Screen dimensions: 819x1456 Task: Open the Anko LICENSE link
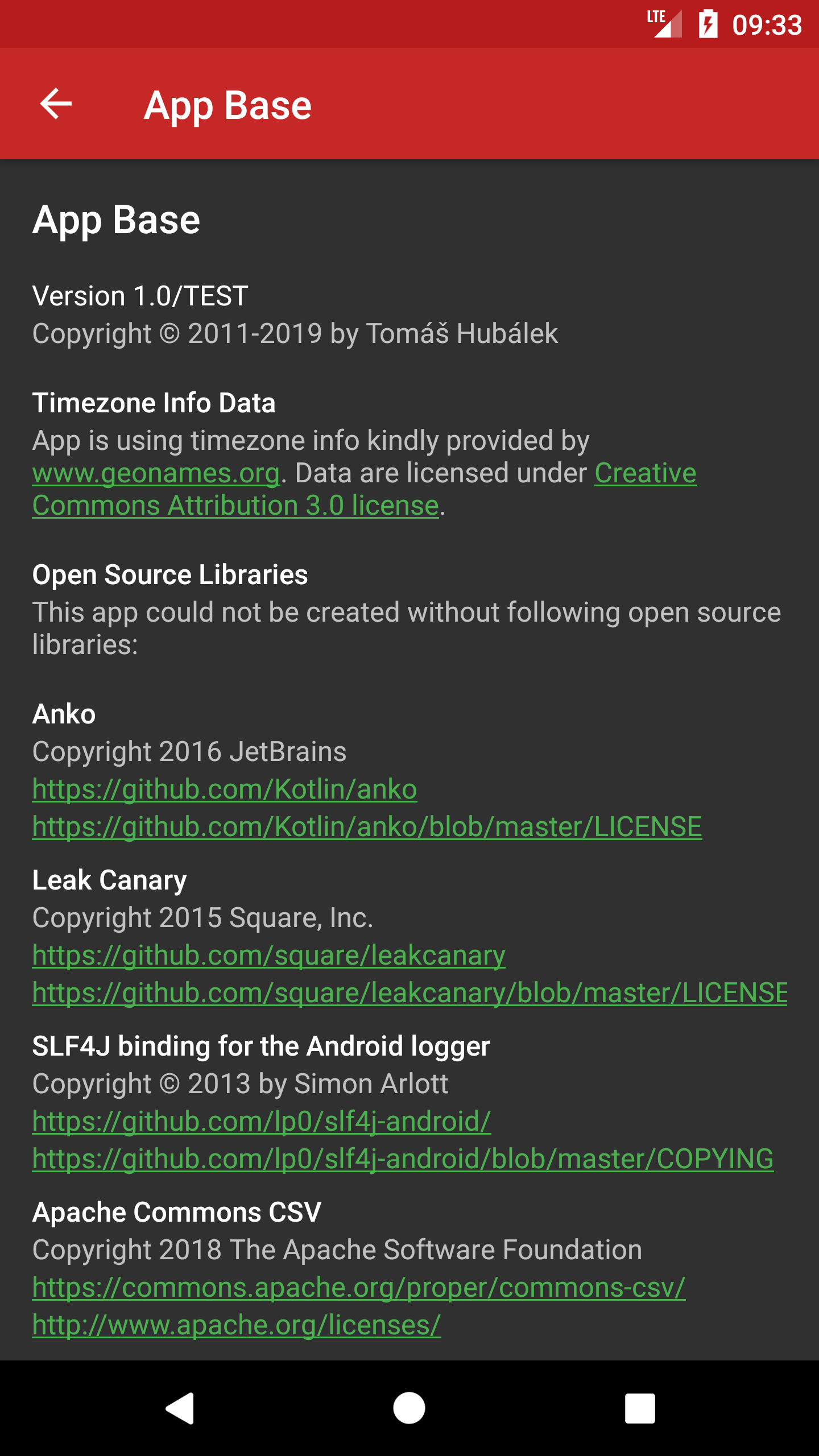(367, 827)
